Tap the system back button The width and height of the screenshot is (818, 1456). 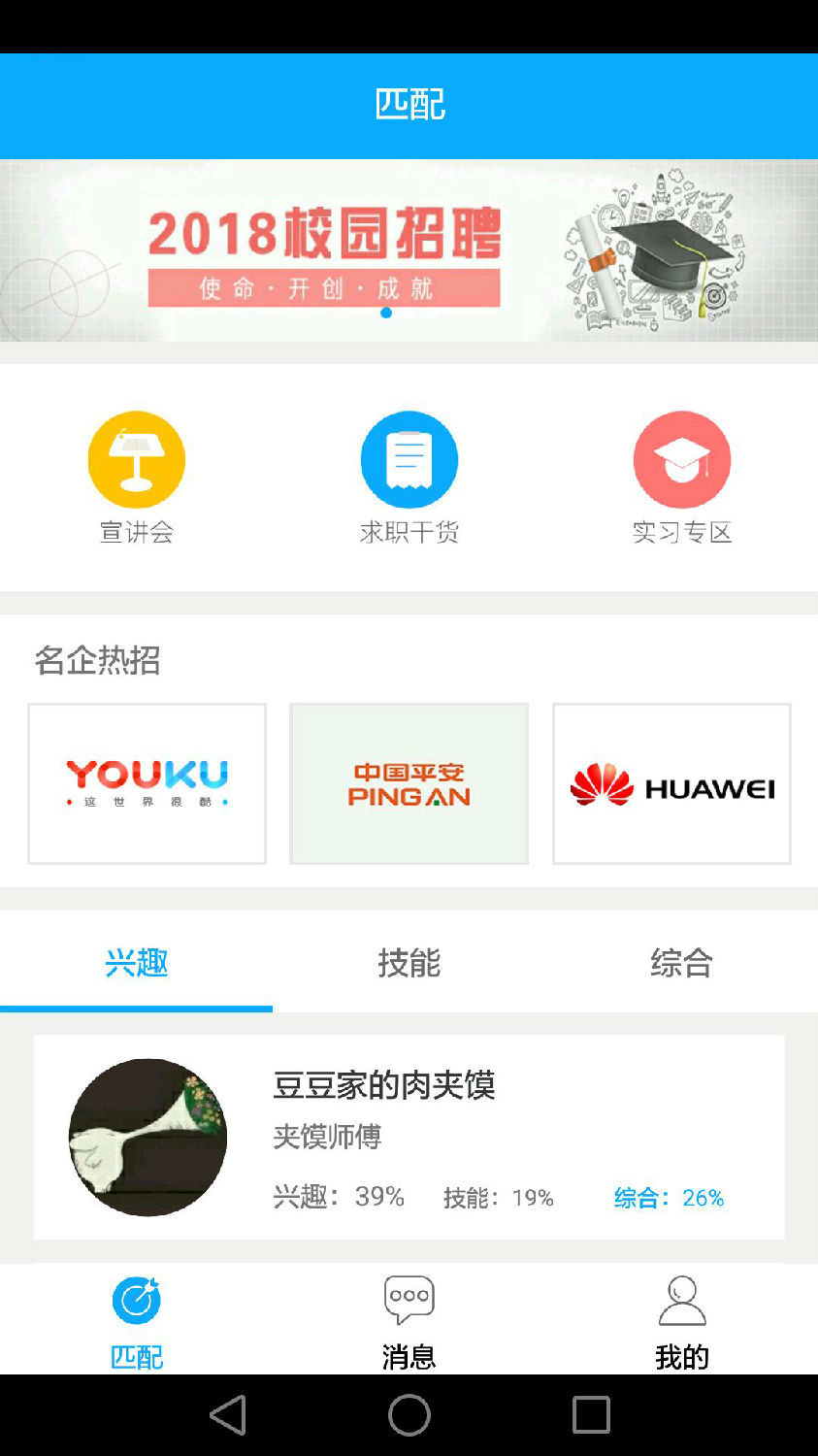(229, 1415)
